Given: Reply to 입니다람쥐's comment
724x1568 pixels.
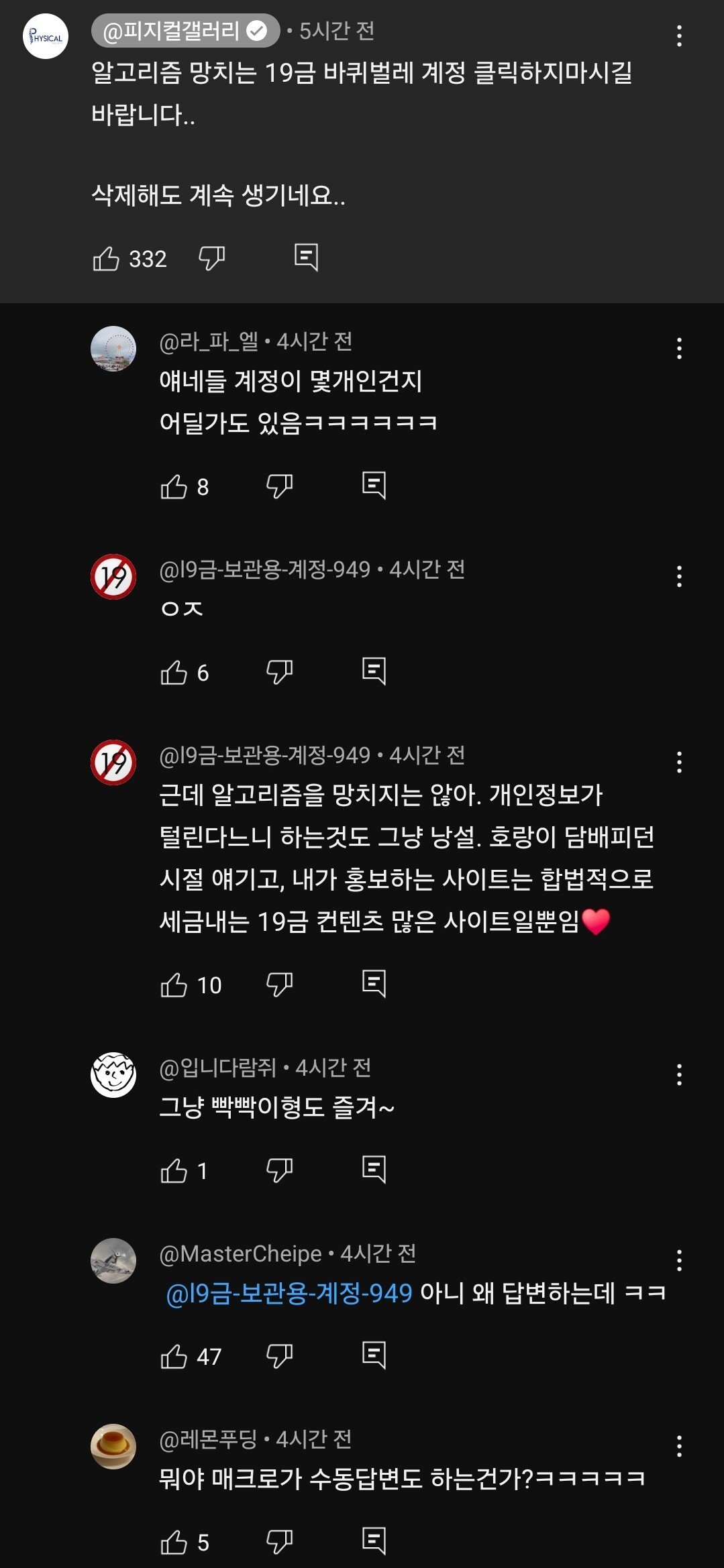Looking at the screenshot, I should (x=374, y=1170).
